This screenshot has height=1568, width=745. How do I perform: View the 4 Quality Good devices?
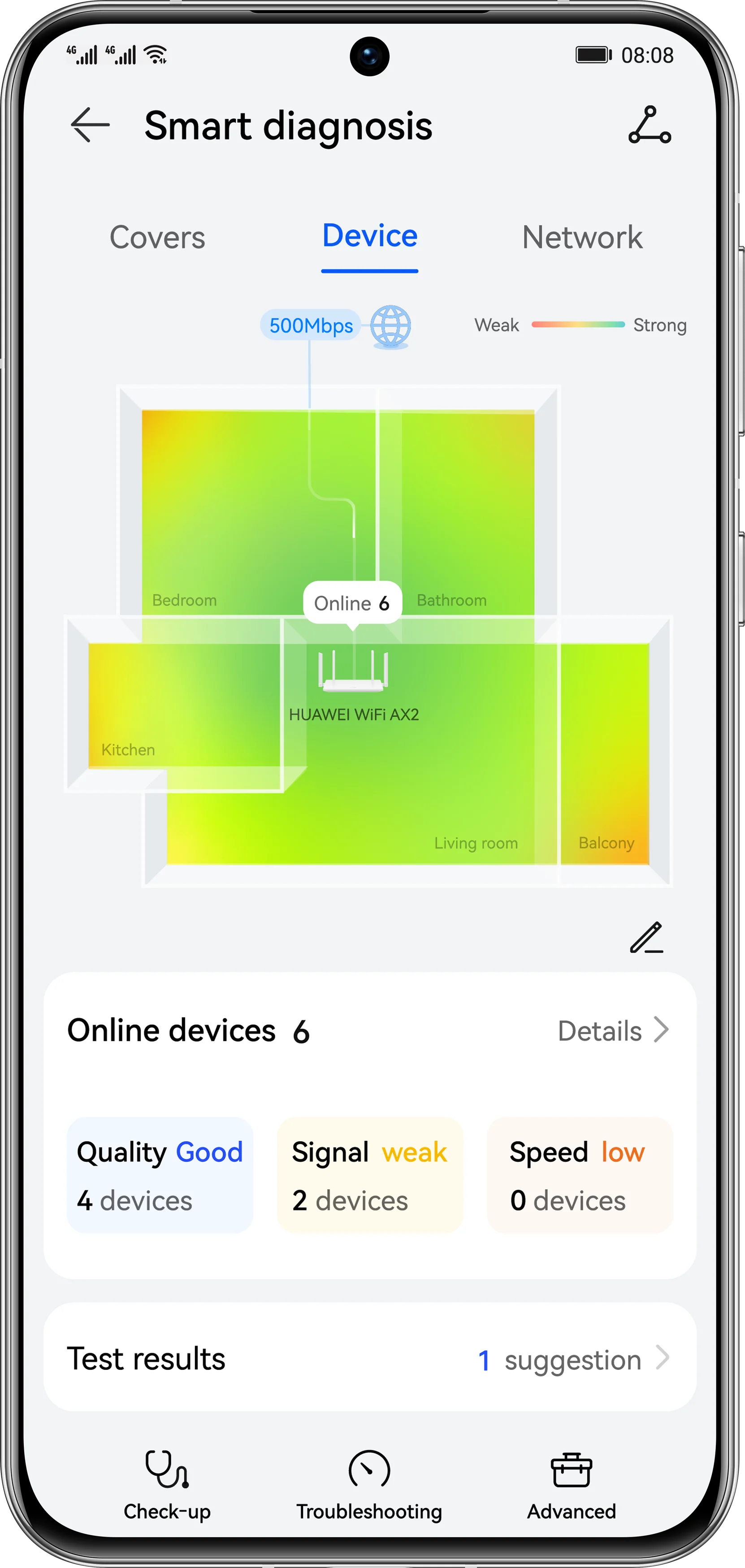(160, 1175)
